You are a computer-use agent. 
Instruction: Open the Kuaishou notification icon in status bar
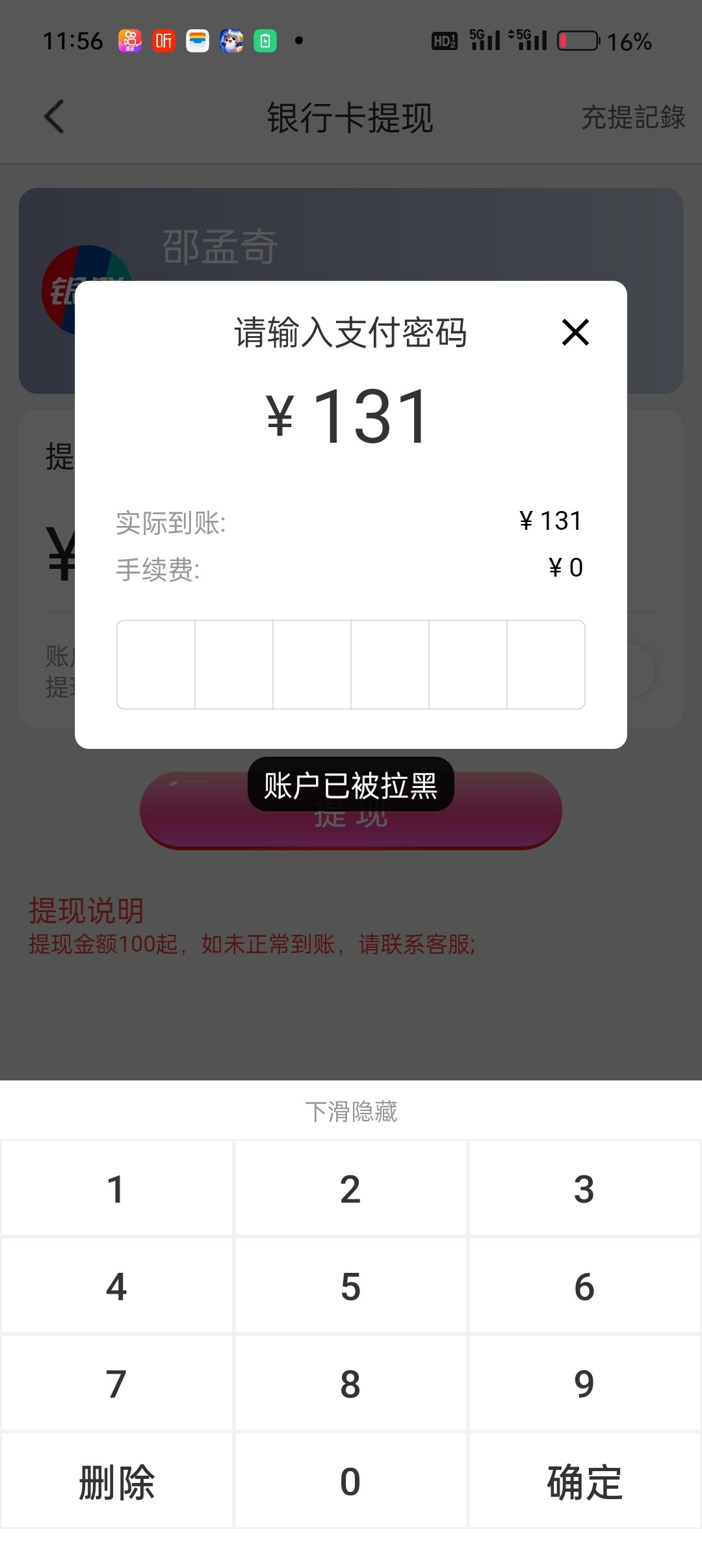[x=130, y=40]
